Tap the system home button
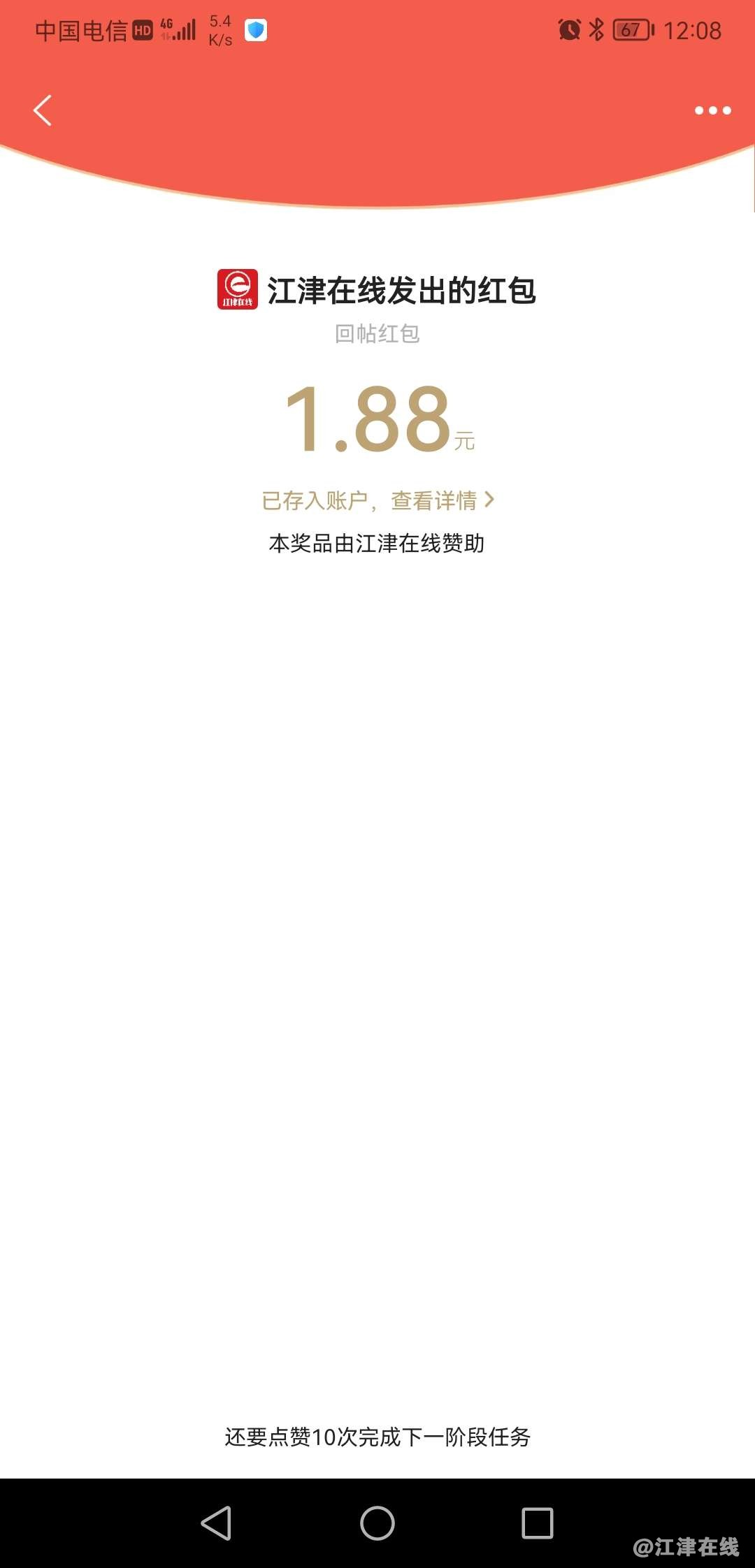The width and height of the screenshot is (755, 1568). point(377,1523)
